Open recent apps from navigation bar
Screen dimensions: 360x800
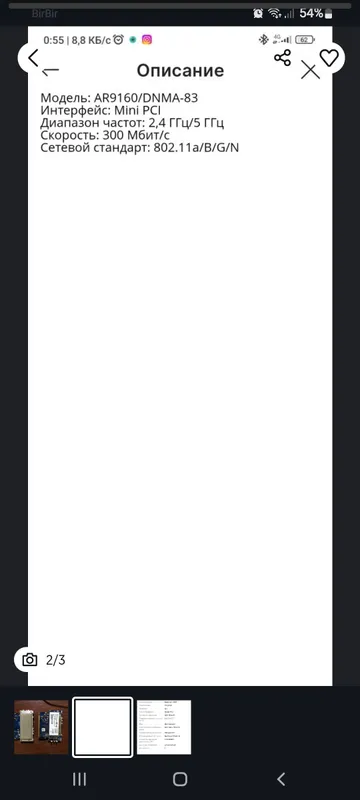pyautogui.click(x=79, y=779)
